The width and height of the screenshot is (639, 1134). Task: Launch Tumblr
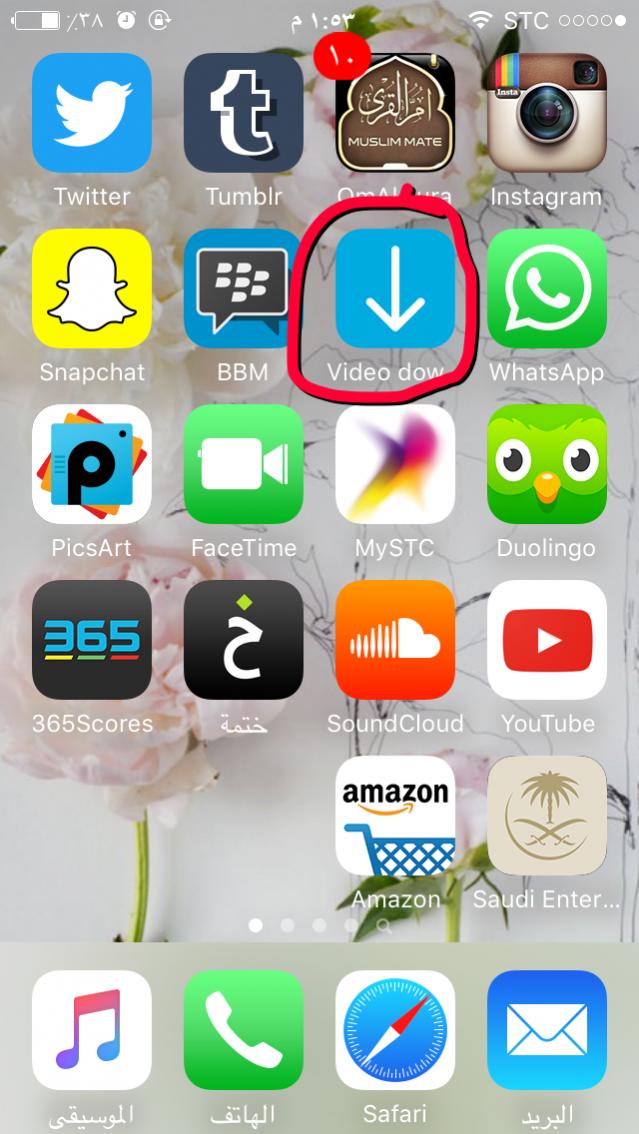pos(244,113)
